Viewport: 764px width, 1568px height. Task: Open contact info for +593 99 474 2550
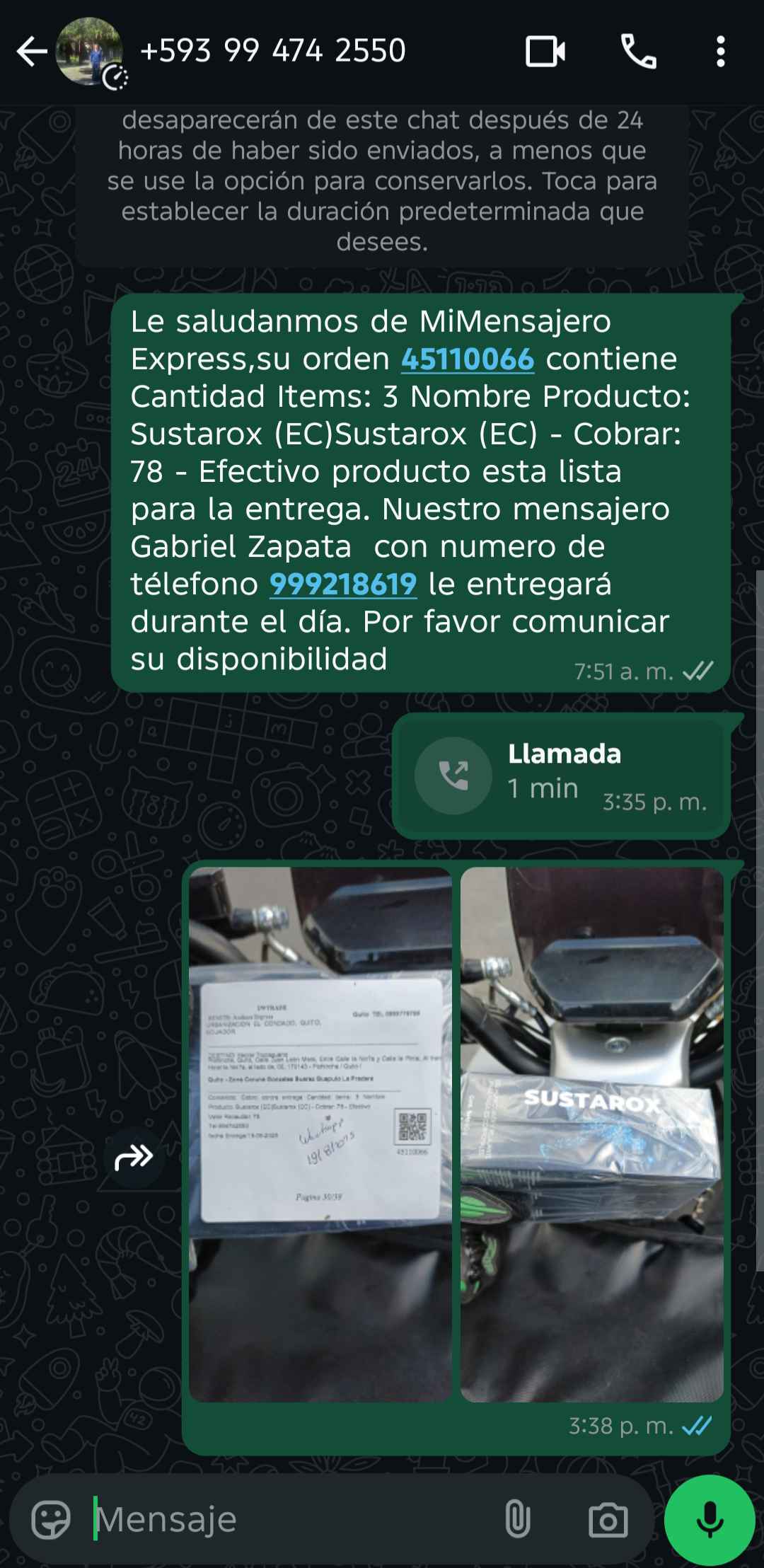click(272, 51)
